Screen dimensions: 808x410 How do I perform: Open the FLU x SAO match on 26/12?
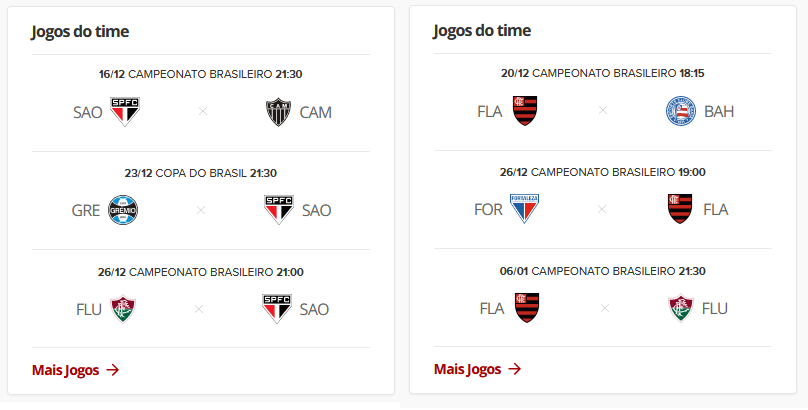click(x=201, y=299)
